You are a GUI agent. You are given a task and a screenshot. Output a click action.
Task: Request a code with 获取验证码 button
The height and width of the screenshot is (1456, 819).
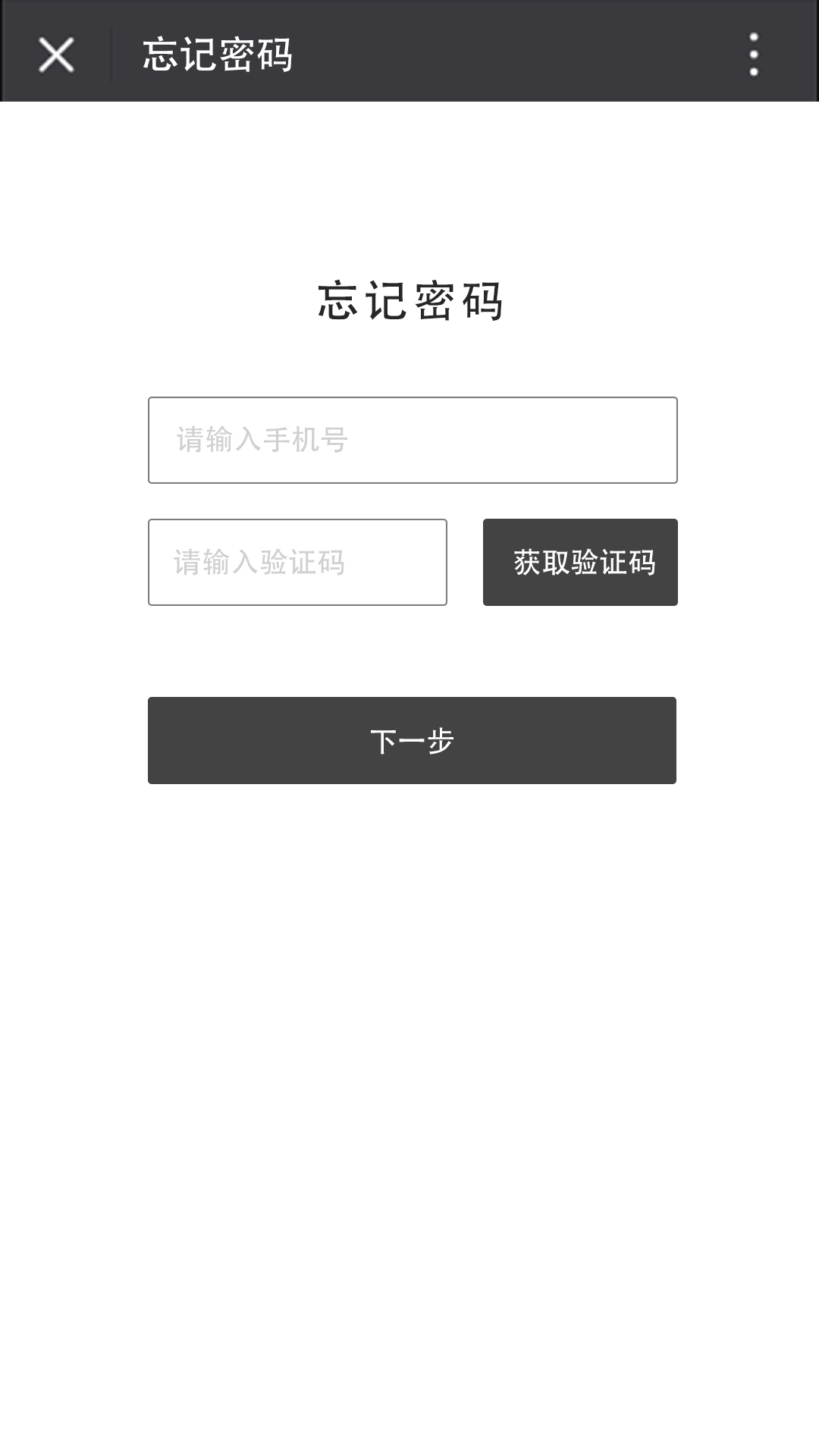click(580, 562)
